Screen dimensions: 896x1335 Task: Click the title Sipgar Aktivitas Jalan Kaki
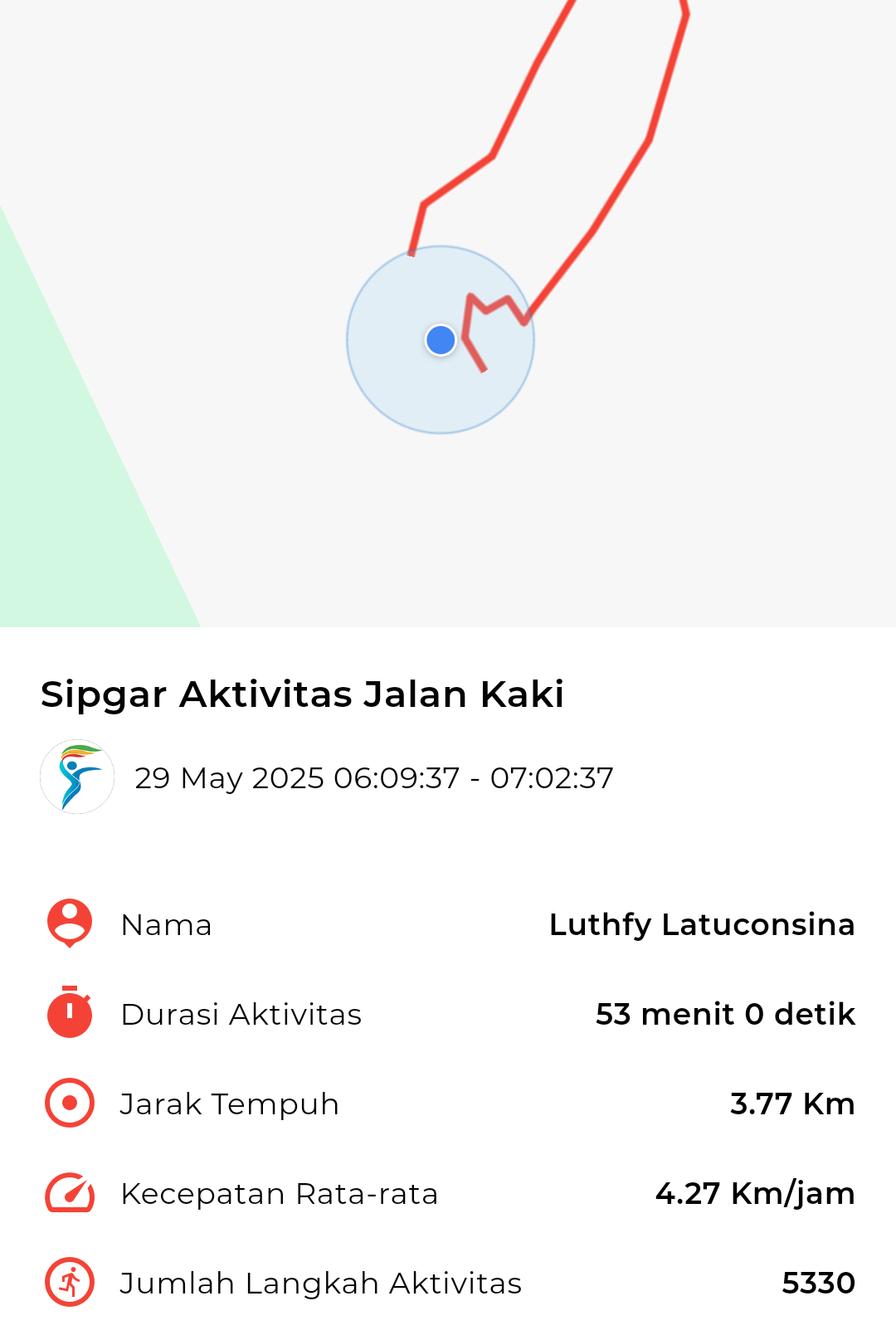(302, 695)
